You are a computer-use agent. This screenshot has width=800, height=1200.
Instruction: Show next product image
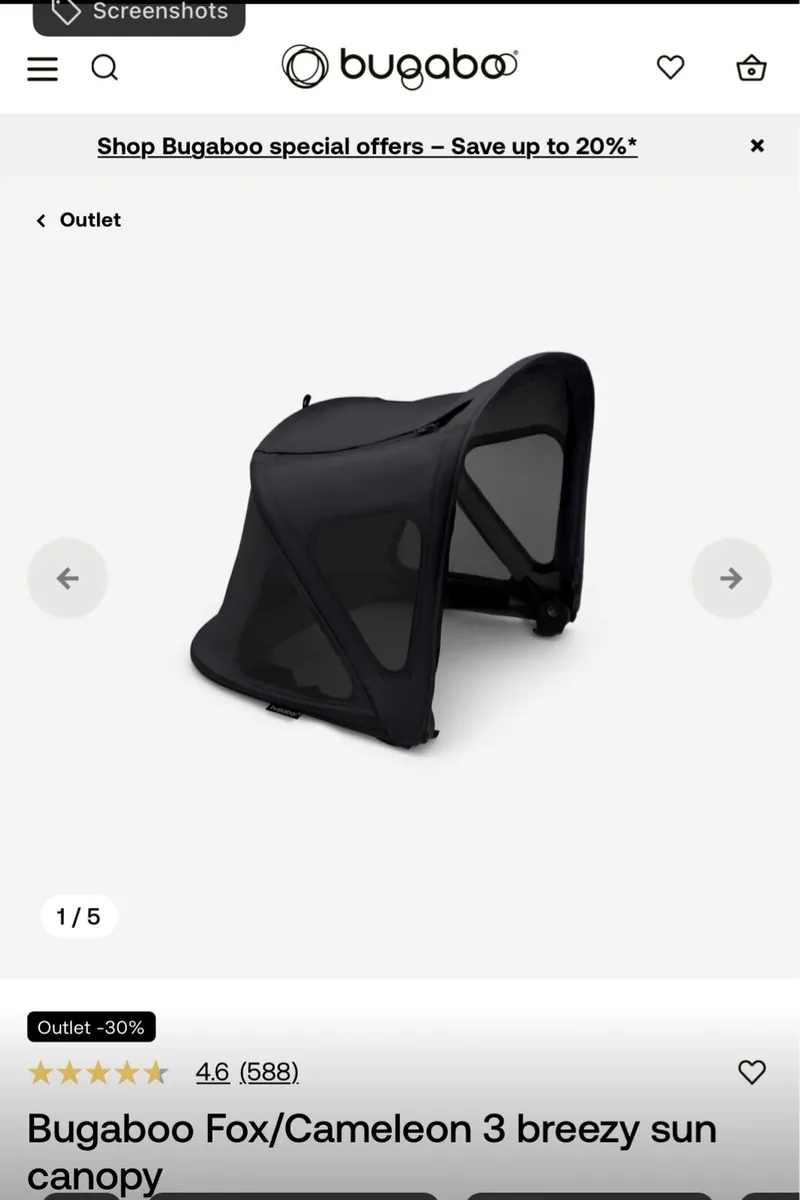coord(731,578)
